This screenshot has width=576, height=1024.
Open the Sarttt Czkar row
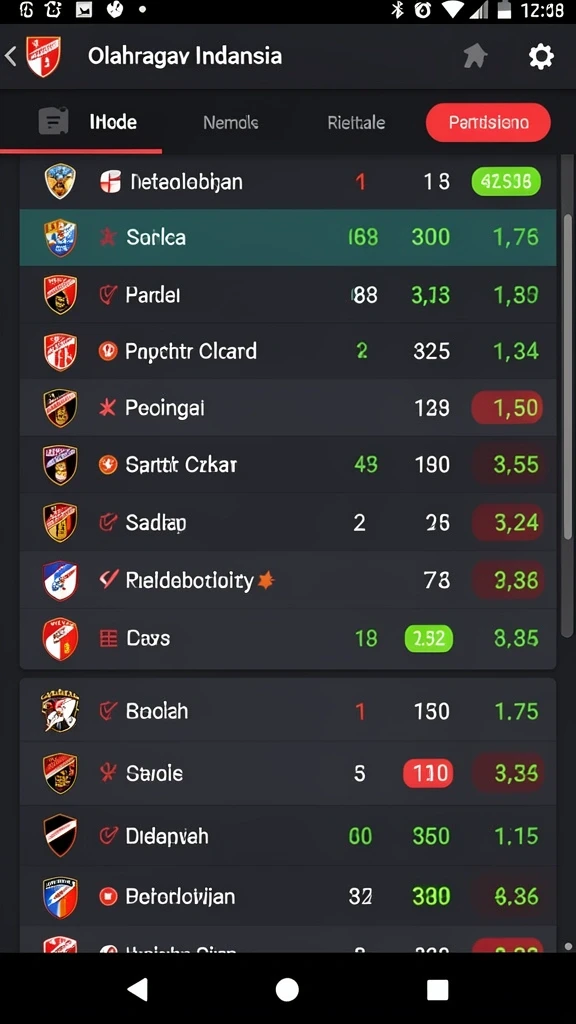click(x=288, y=465)
